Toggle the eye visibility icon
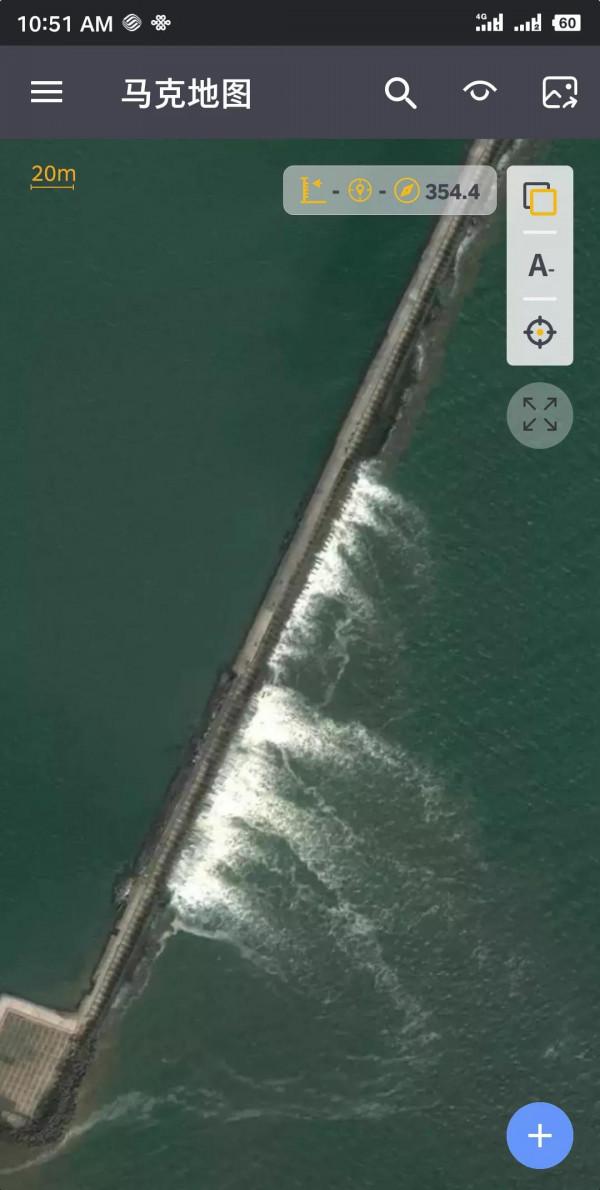This screenshot has height=1190, width=600. (x=480, y=93)
